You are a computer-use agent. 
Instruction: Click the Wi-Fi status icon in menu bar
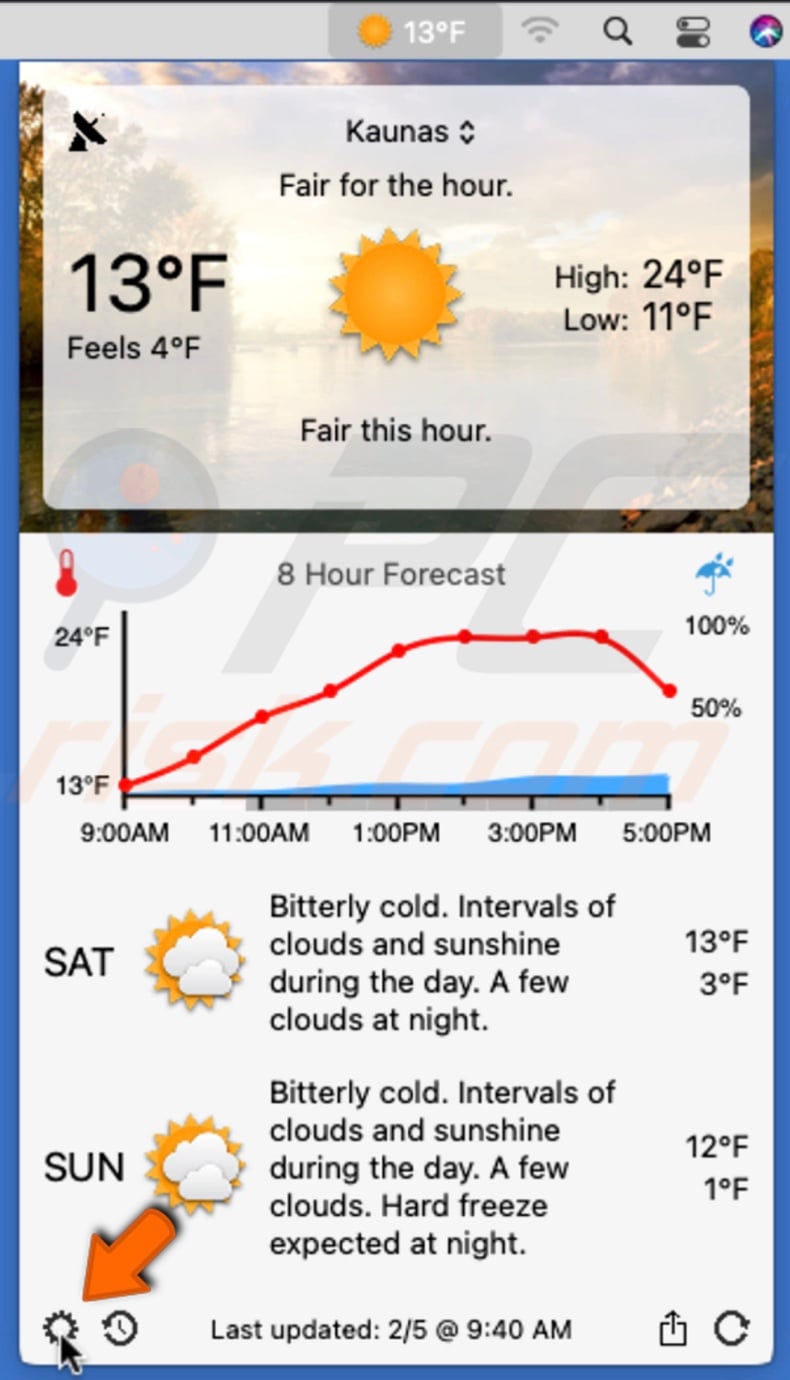tap(540, 31)
